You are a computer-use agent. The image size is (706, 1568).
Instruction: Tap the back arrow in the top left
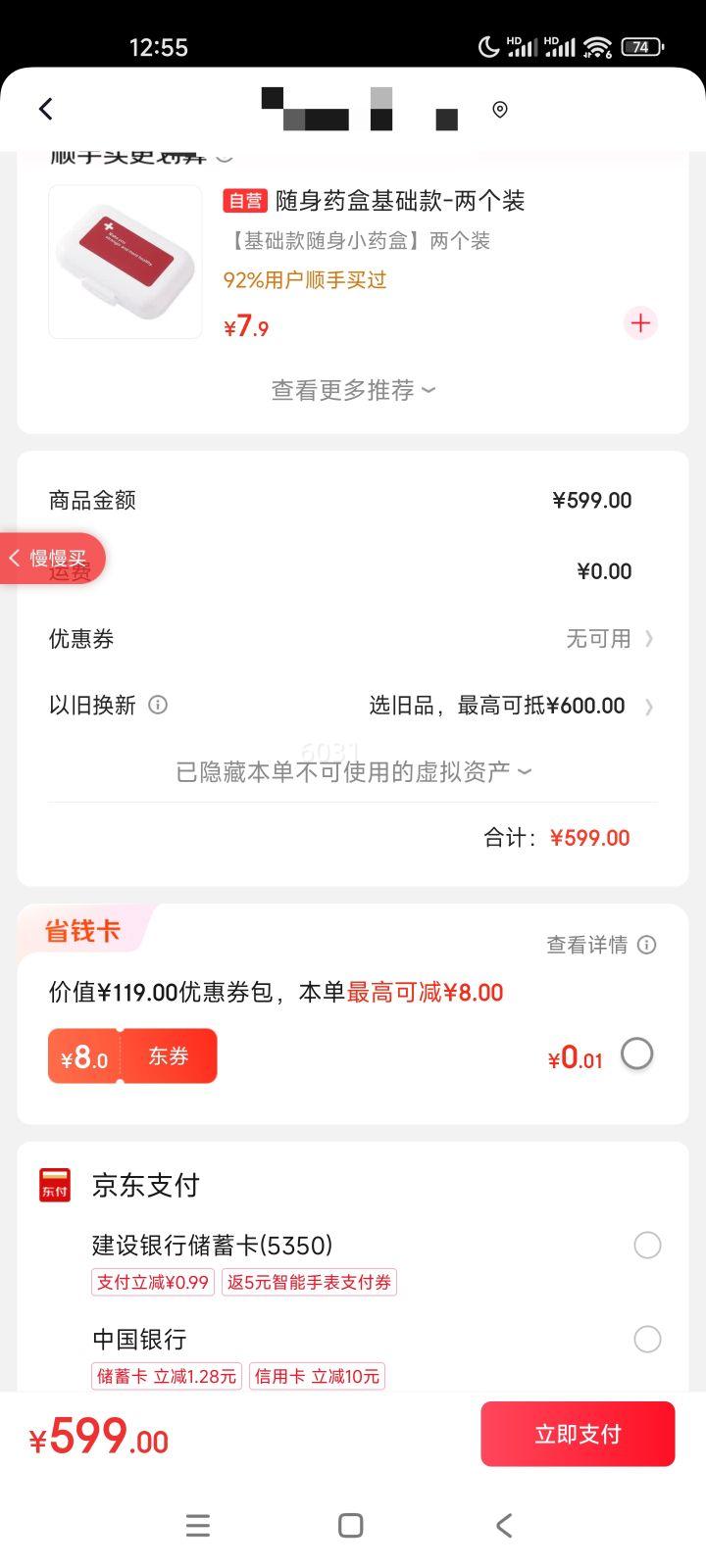click(45, 109)
